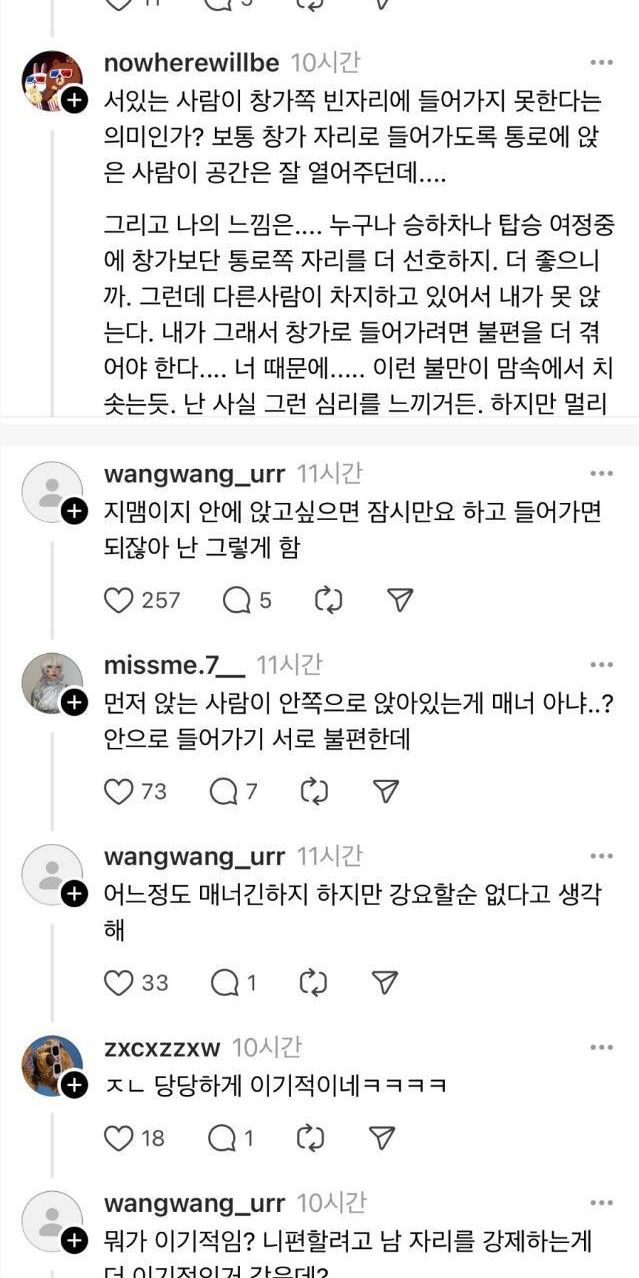Screen dimensions: 639x1278
Task: Open the three-dot menu on zxcxzzxw's comment
Action: tap(601, 1048)
